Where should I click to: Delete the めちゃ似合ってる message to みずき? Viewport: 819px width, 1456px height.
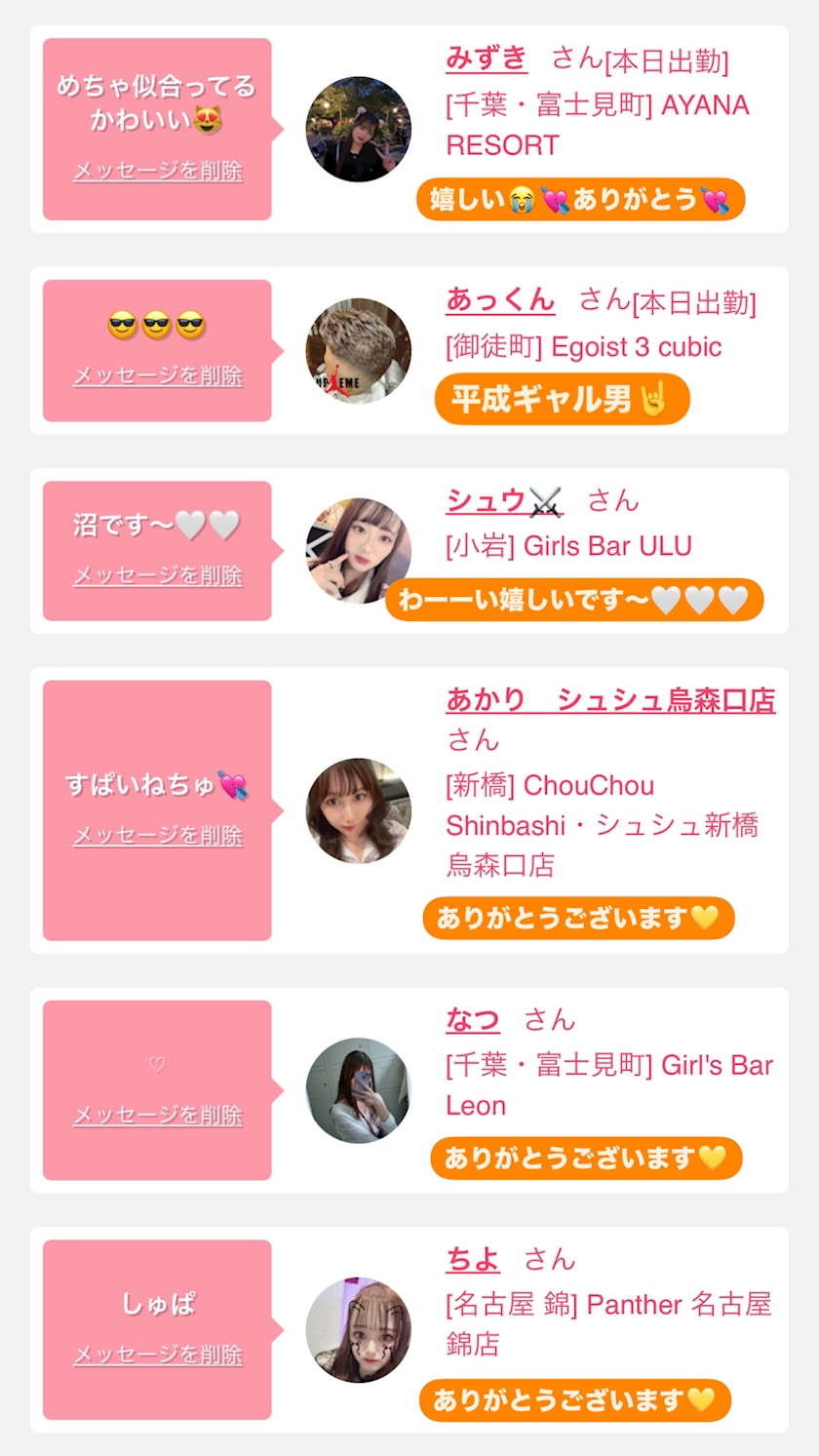click(158, 172)
